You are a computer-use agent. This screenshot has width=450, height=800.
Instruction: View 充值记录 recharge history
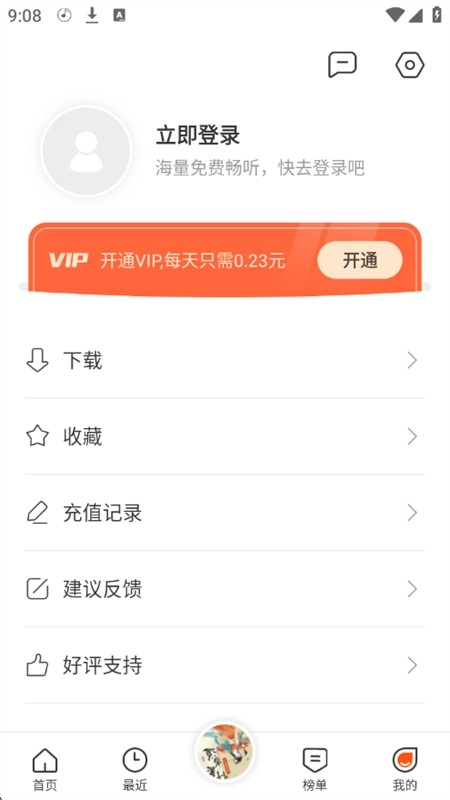pos(224,513)
